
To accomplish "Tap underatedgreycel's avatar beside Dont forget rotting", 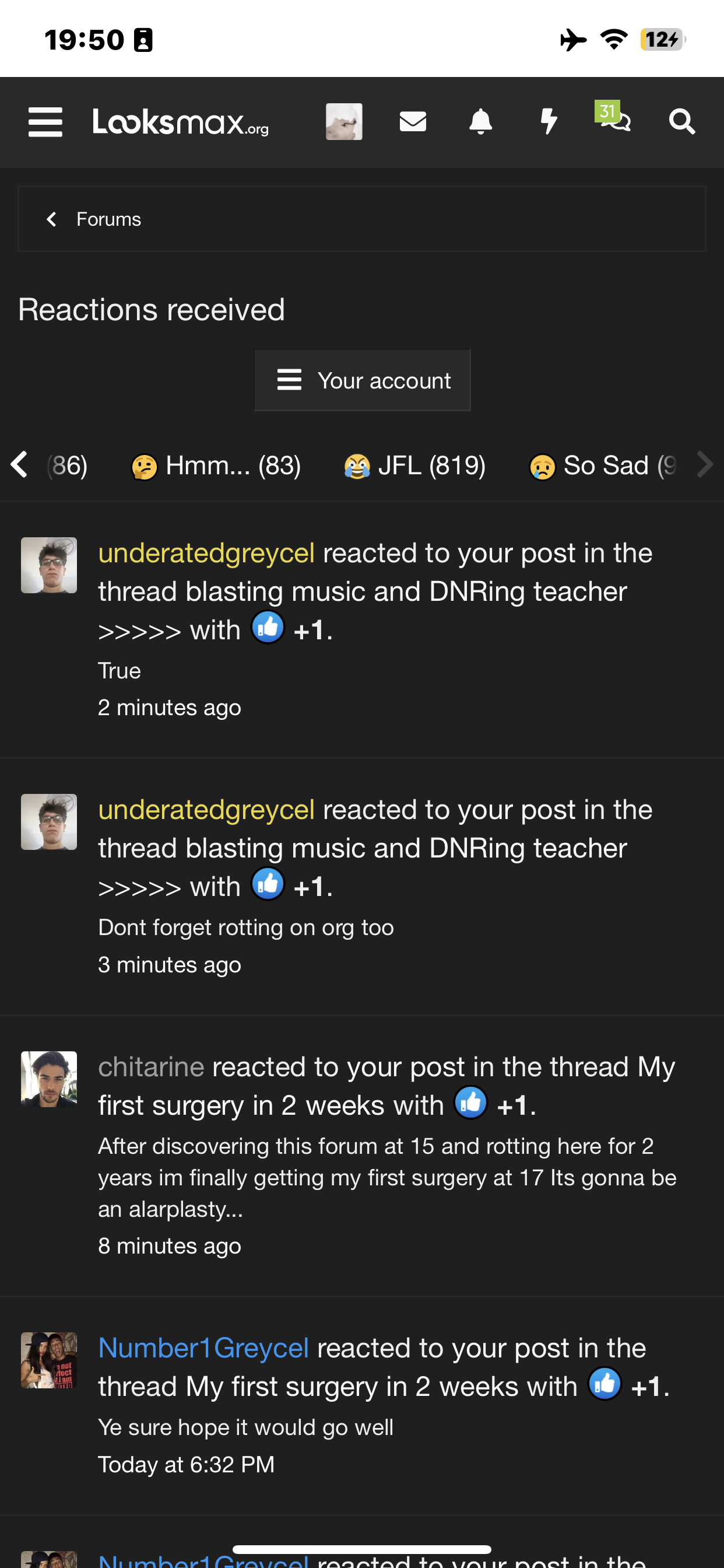I will pyautogui.click(x=48, y=822).
